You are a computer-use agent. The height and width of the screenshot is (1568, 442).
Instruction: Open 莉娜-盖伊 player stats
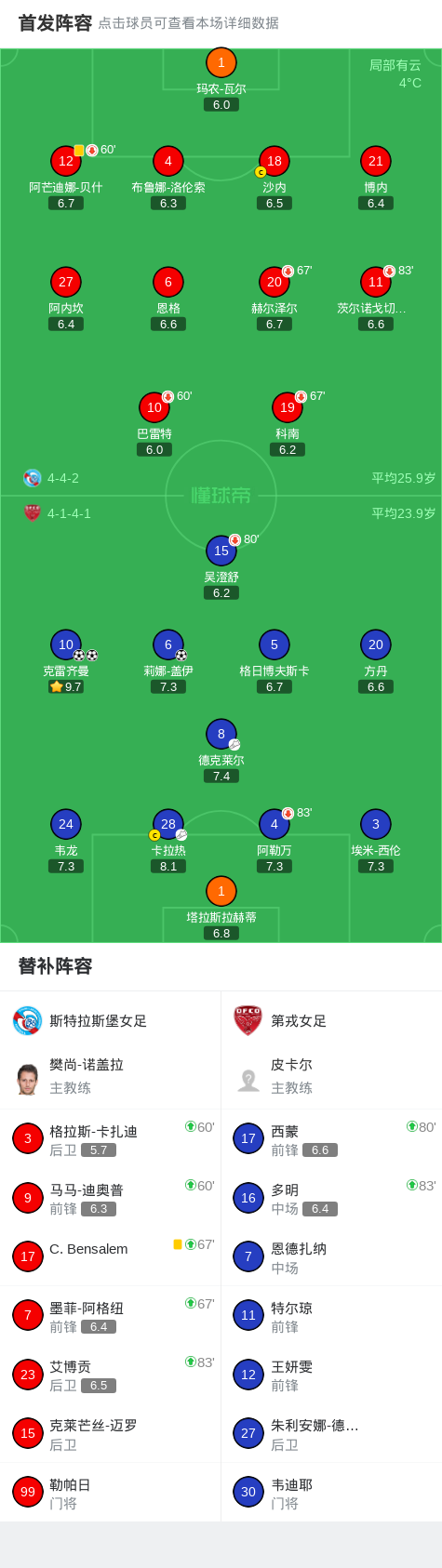tap(168, 661)
